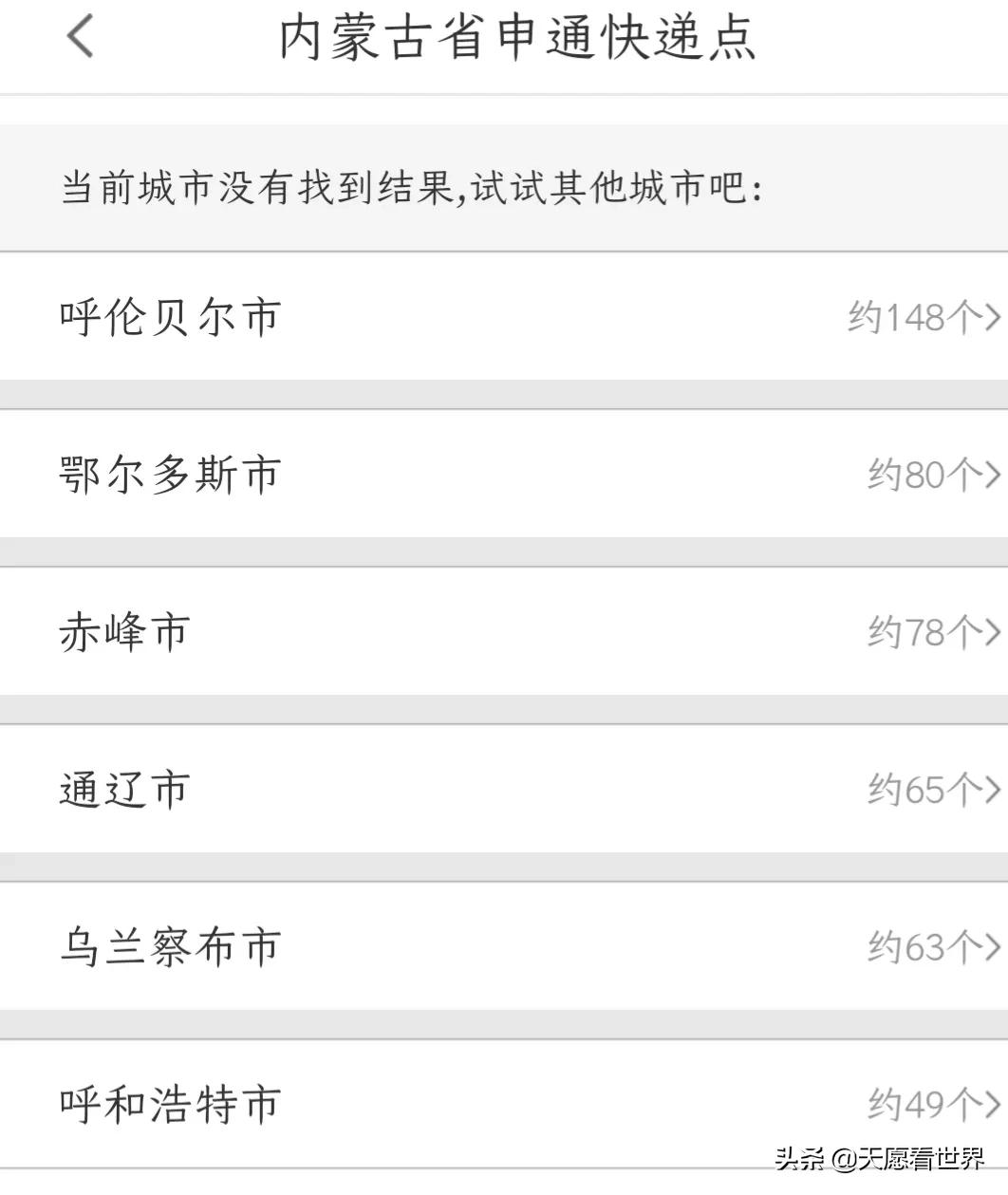Screen dimensions: 1008x1195
Task: Tap the chevron next to 乌兰察布市
Action: tap(993, 944)
